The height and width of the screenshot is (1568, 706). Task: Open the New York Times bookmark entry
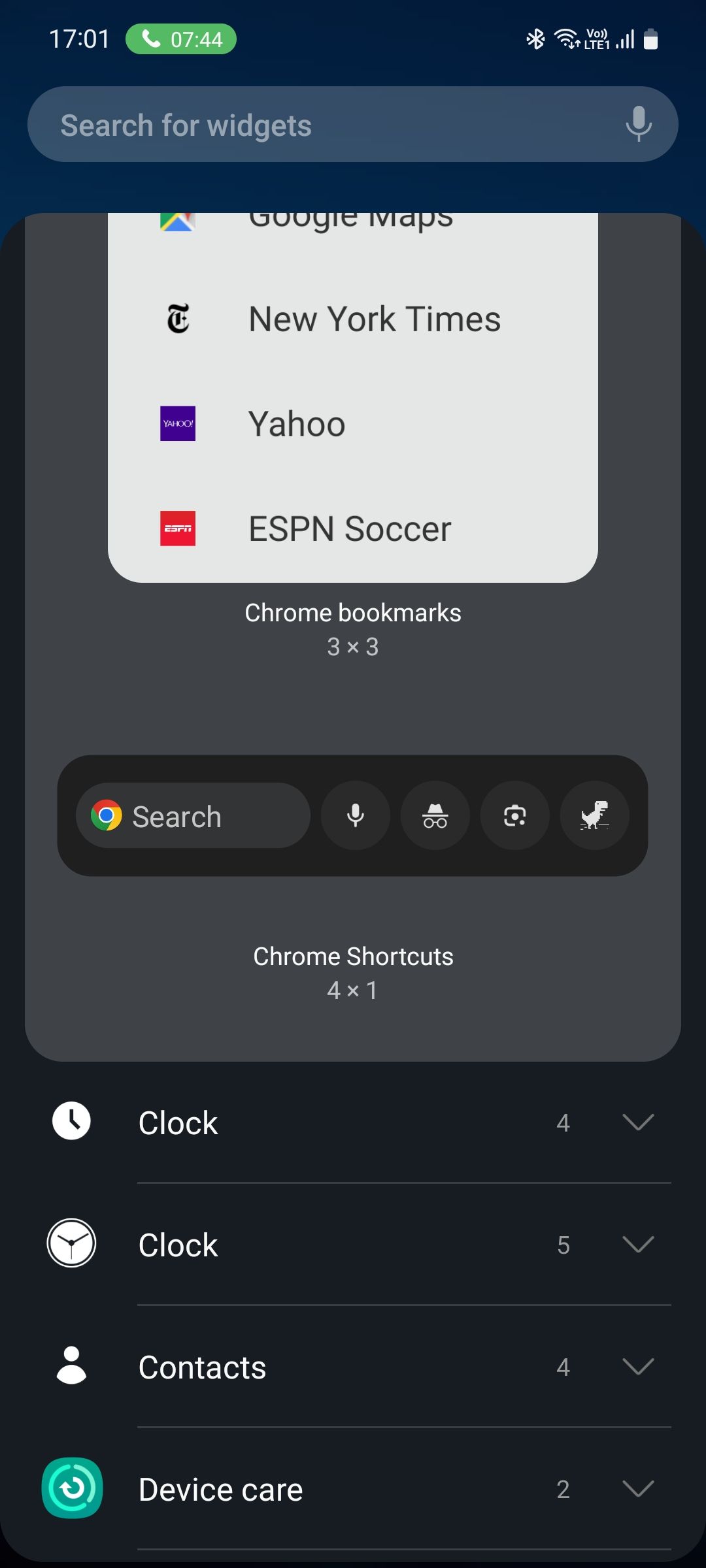coord(375,319)
